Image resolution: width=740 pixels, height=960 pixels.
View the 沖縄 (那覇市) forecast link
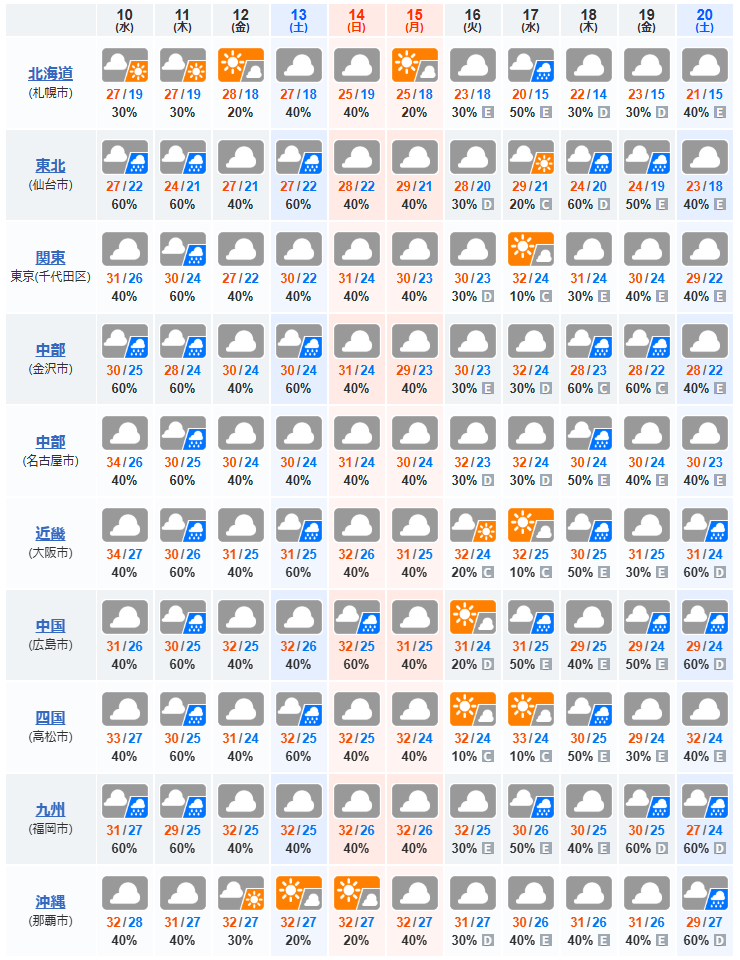point(50,901)
